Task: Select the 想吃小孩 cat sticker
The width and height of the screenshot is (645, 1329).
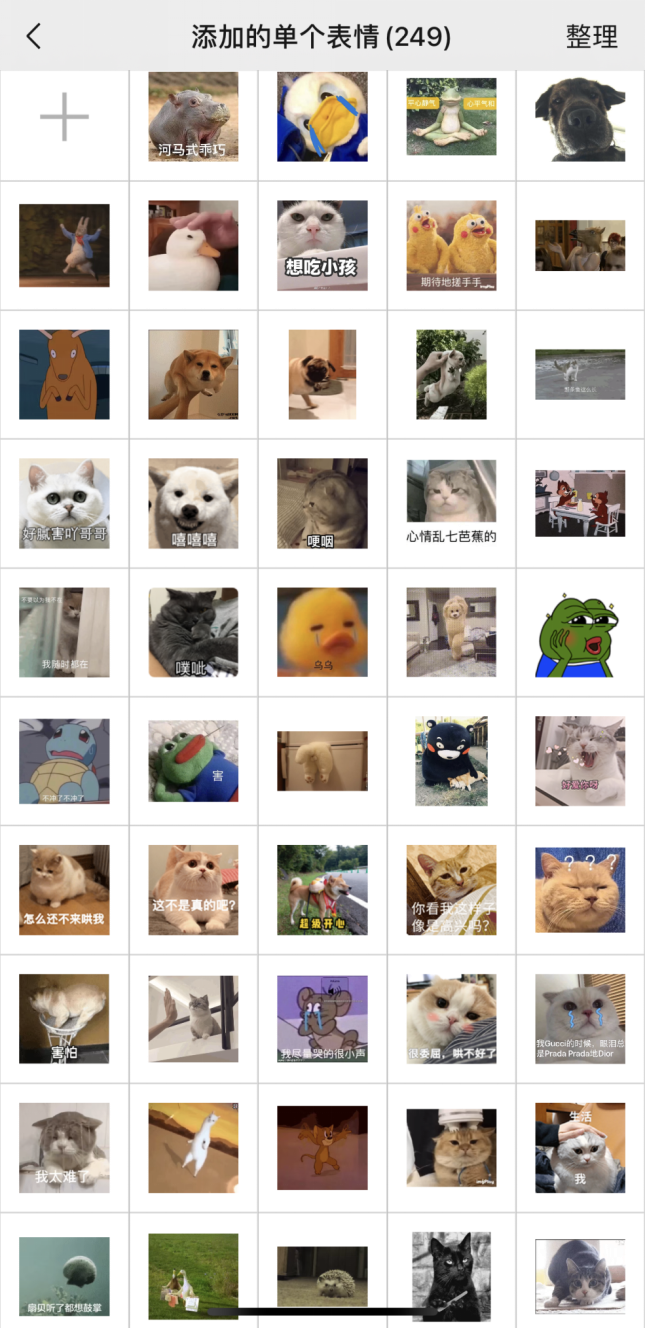Action: coord(322,245)
